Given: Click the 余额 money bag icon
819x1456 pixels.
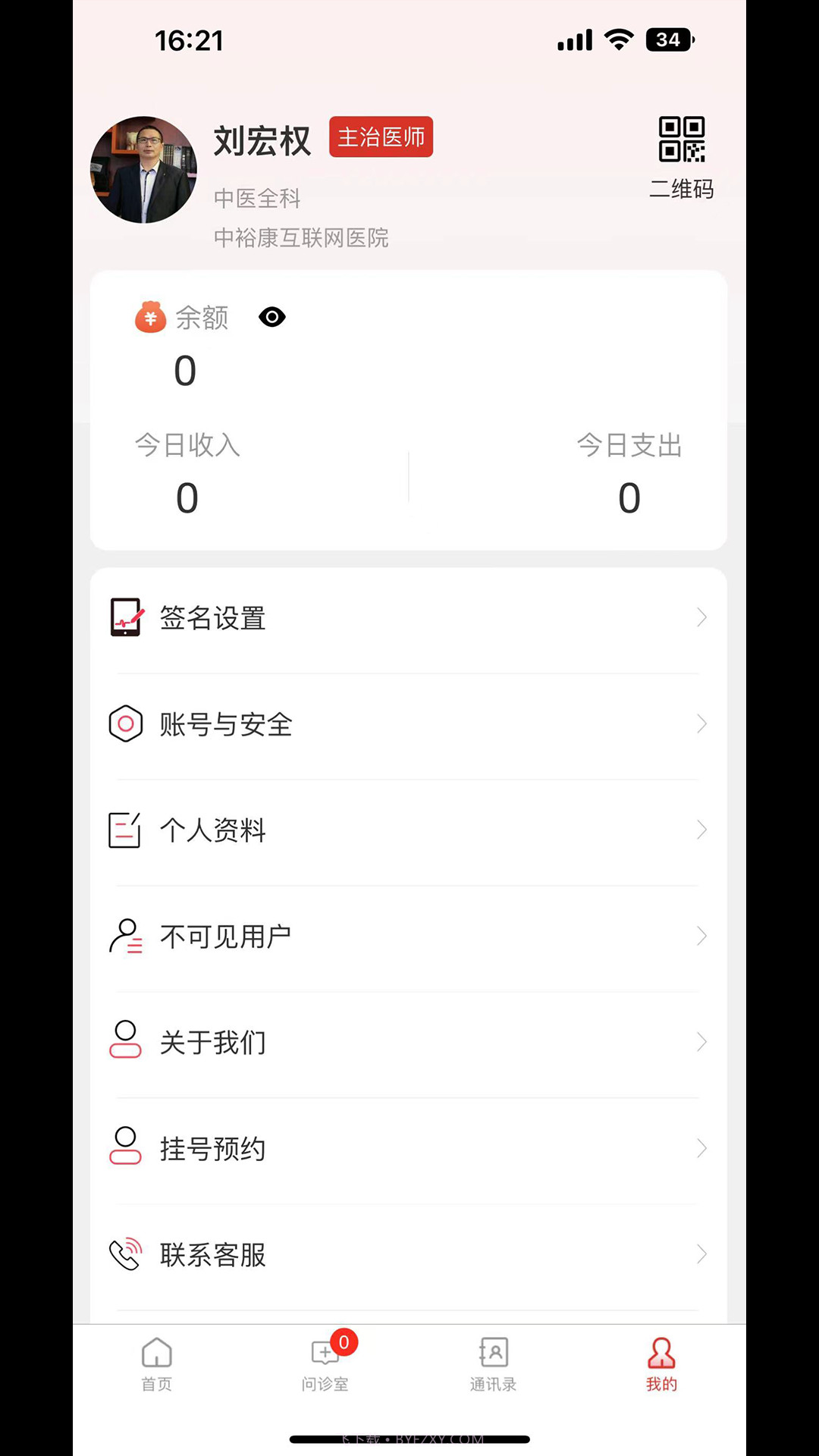Looking at the screenshot, I should click(x=149, y=318).
